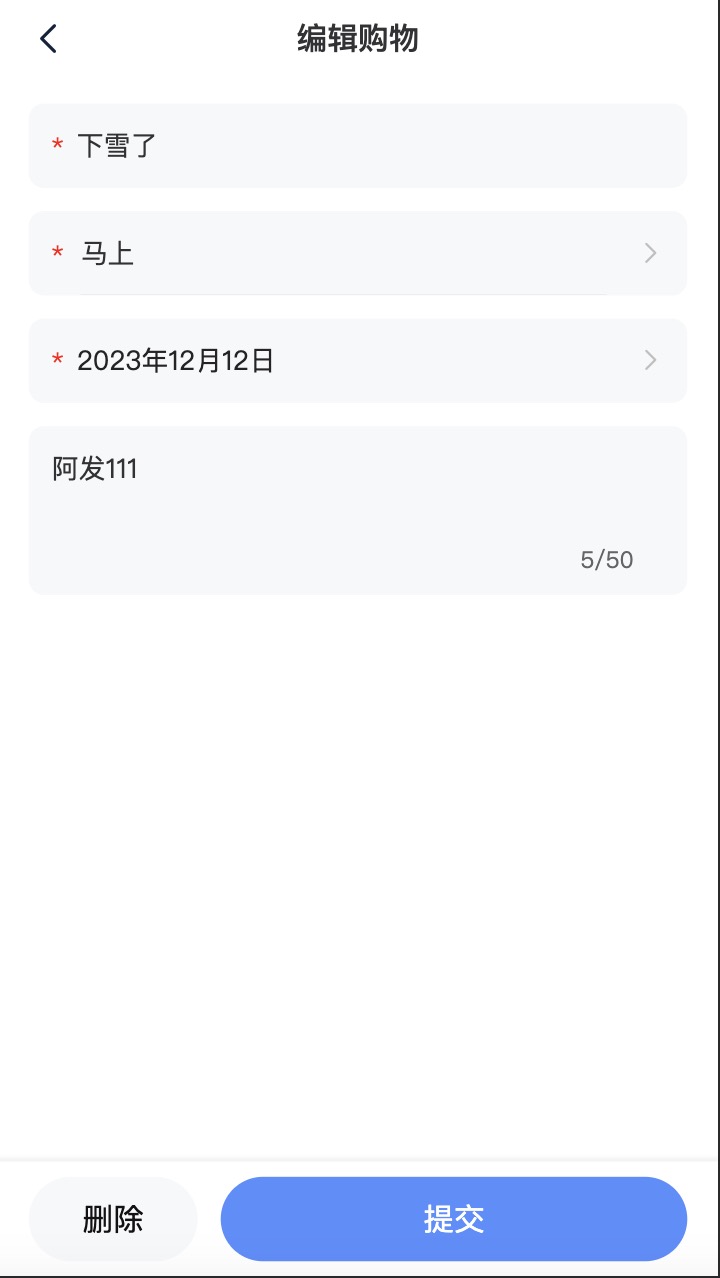Edit the title field containing 下雪了
The width and height of the screenshot is (720, 1278).
358,146
